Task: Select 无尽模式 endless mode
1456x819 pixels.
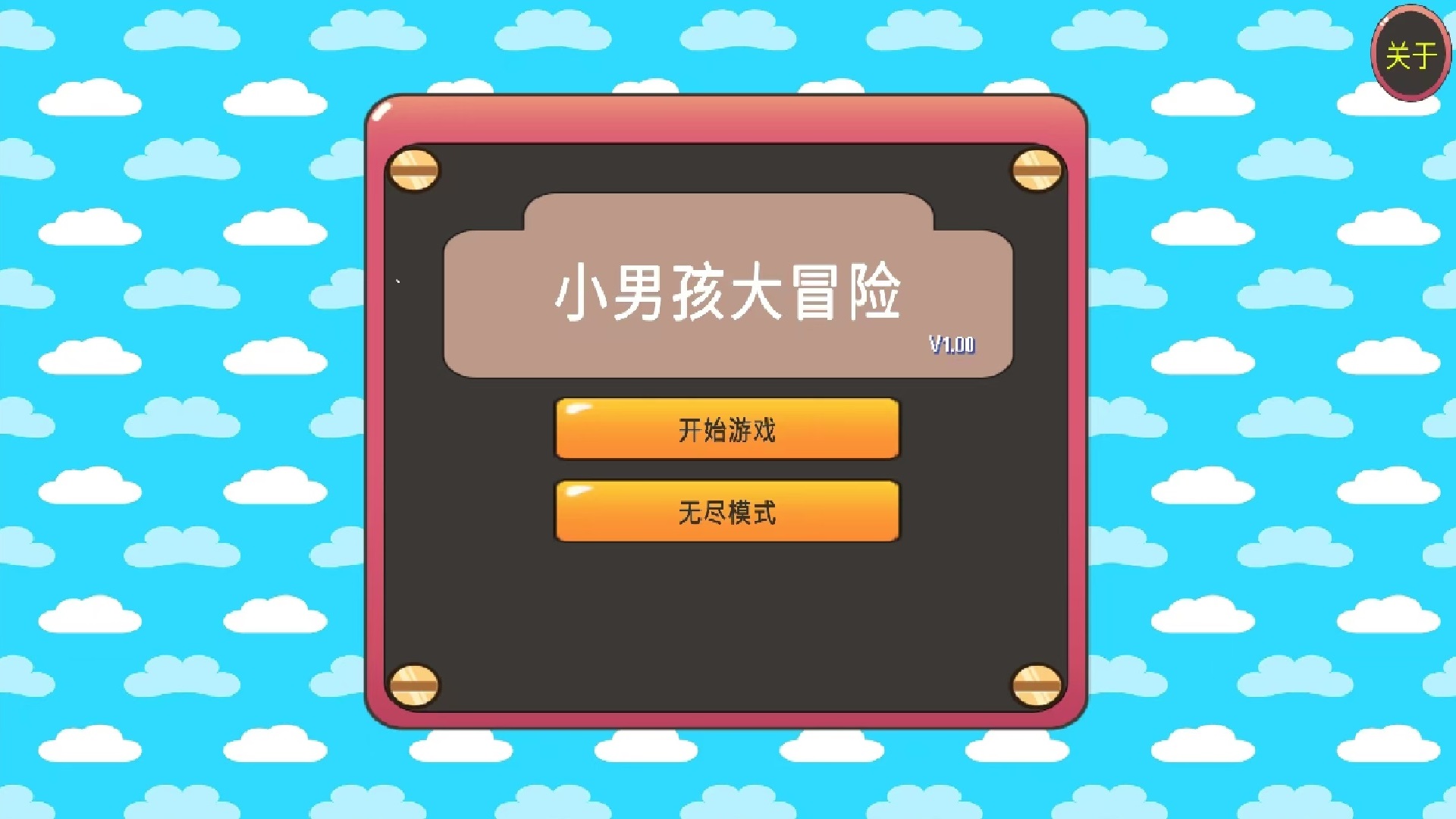Action: pyautogui.click(x=726, y=512)
